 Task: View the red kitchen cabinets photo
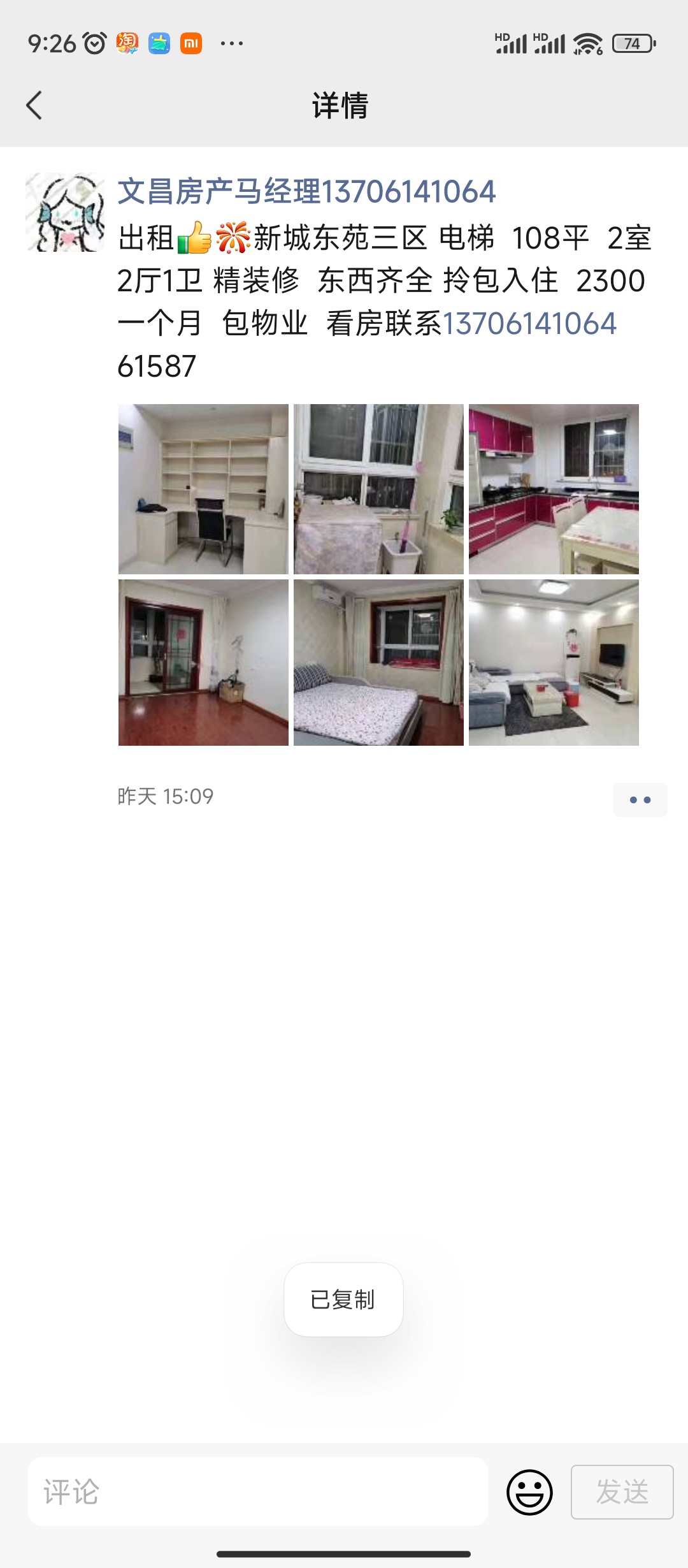click(x=554, y=489)
